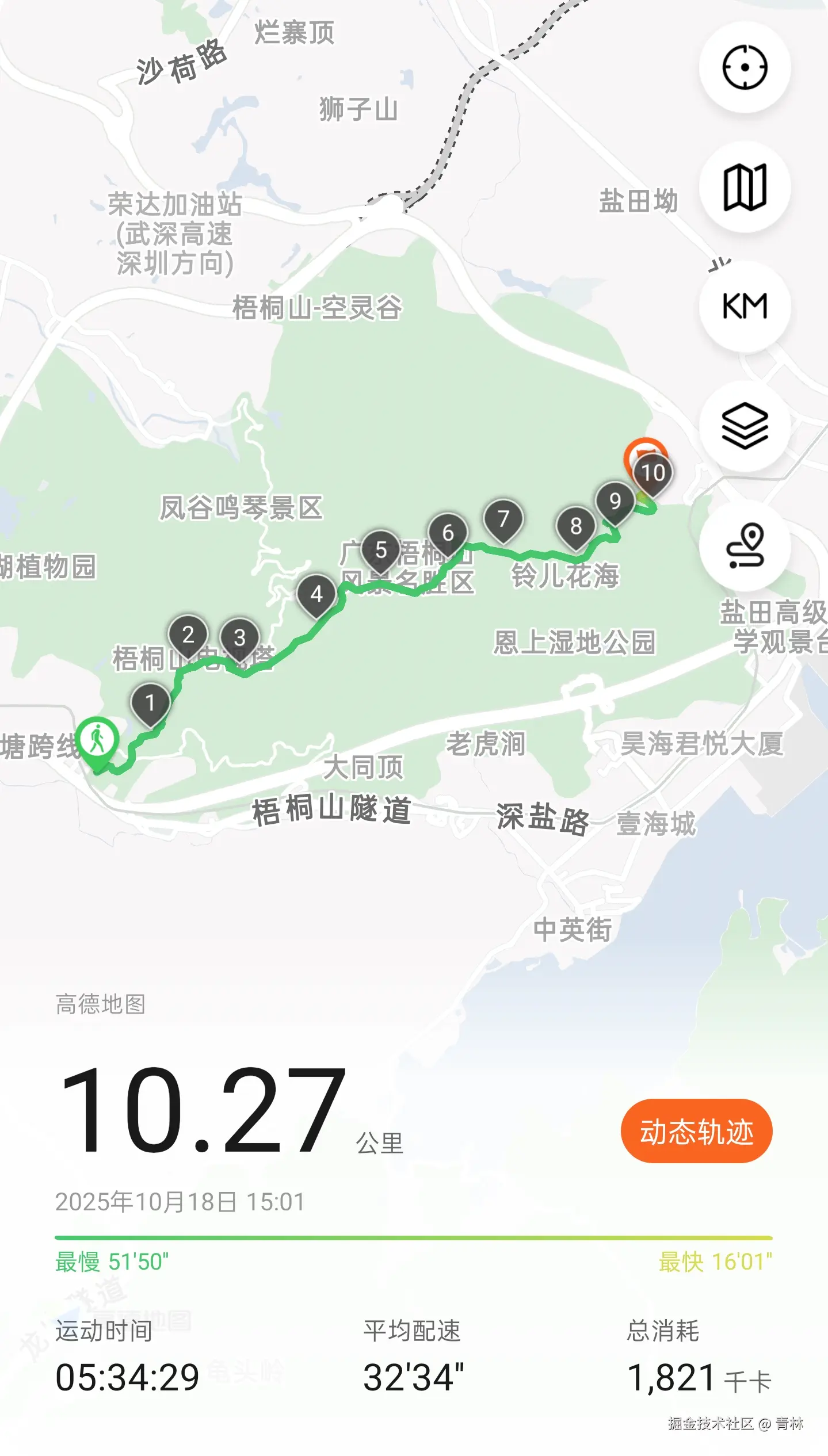Select kilometer marker 5 on the route
The width and height of the screenshot is (828, 1456).
coord(380,550)
